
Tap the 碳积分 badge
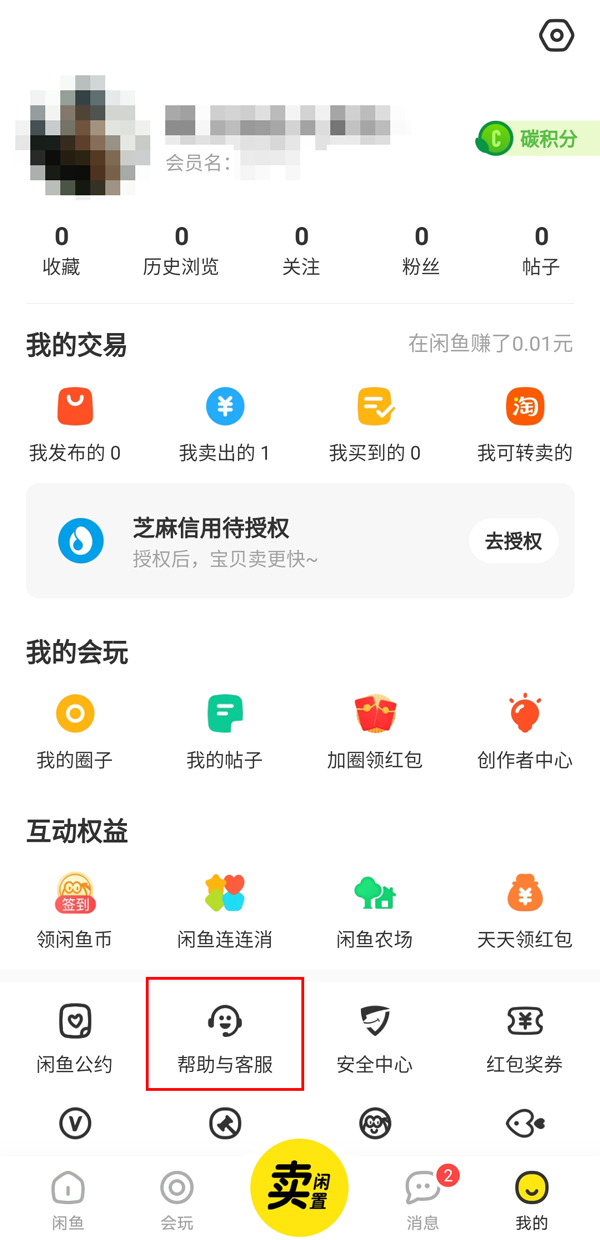point(538,139)
